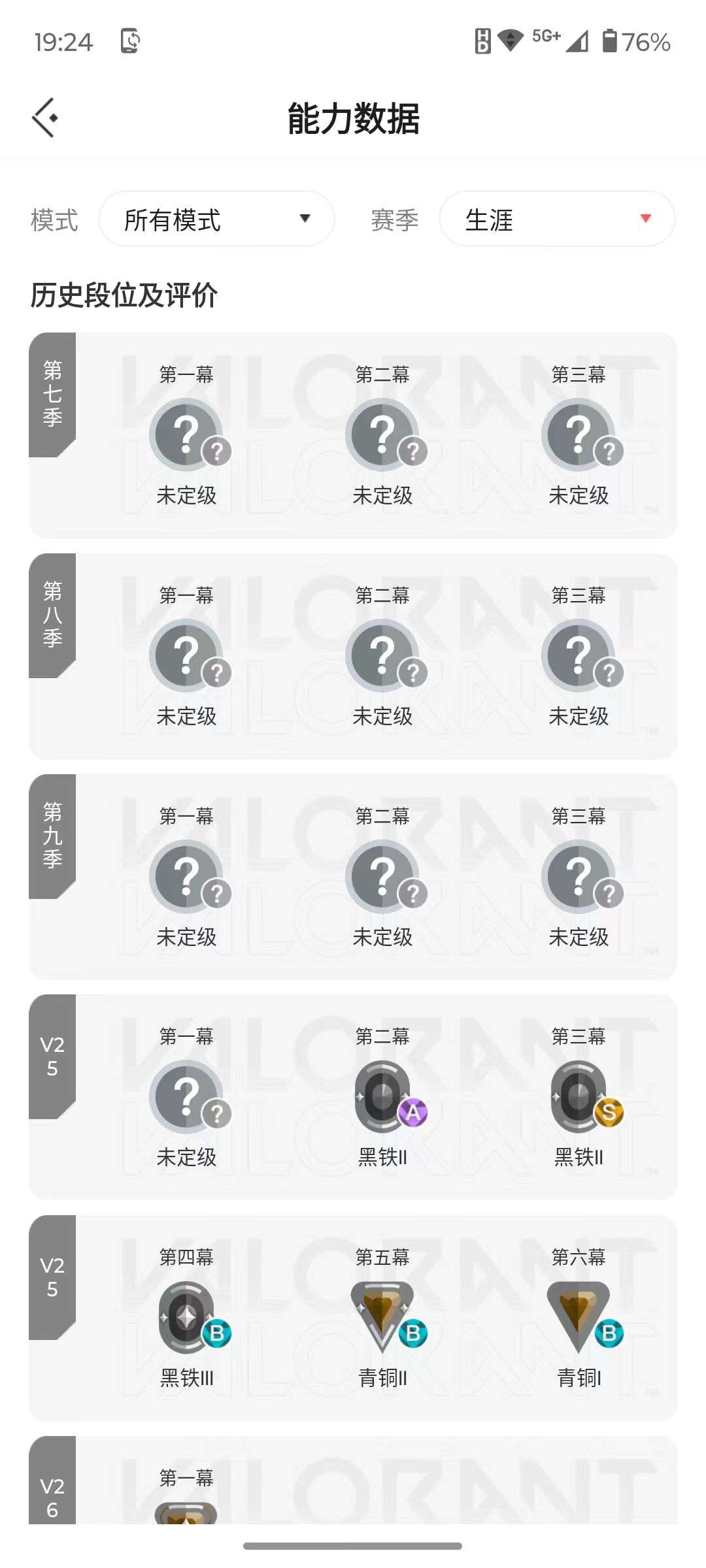Select the 黑铁III rank icon
The height and width of the screenshot is (1568, 706).
[188, 1315]
